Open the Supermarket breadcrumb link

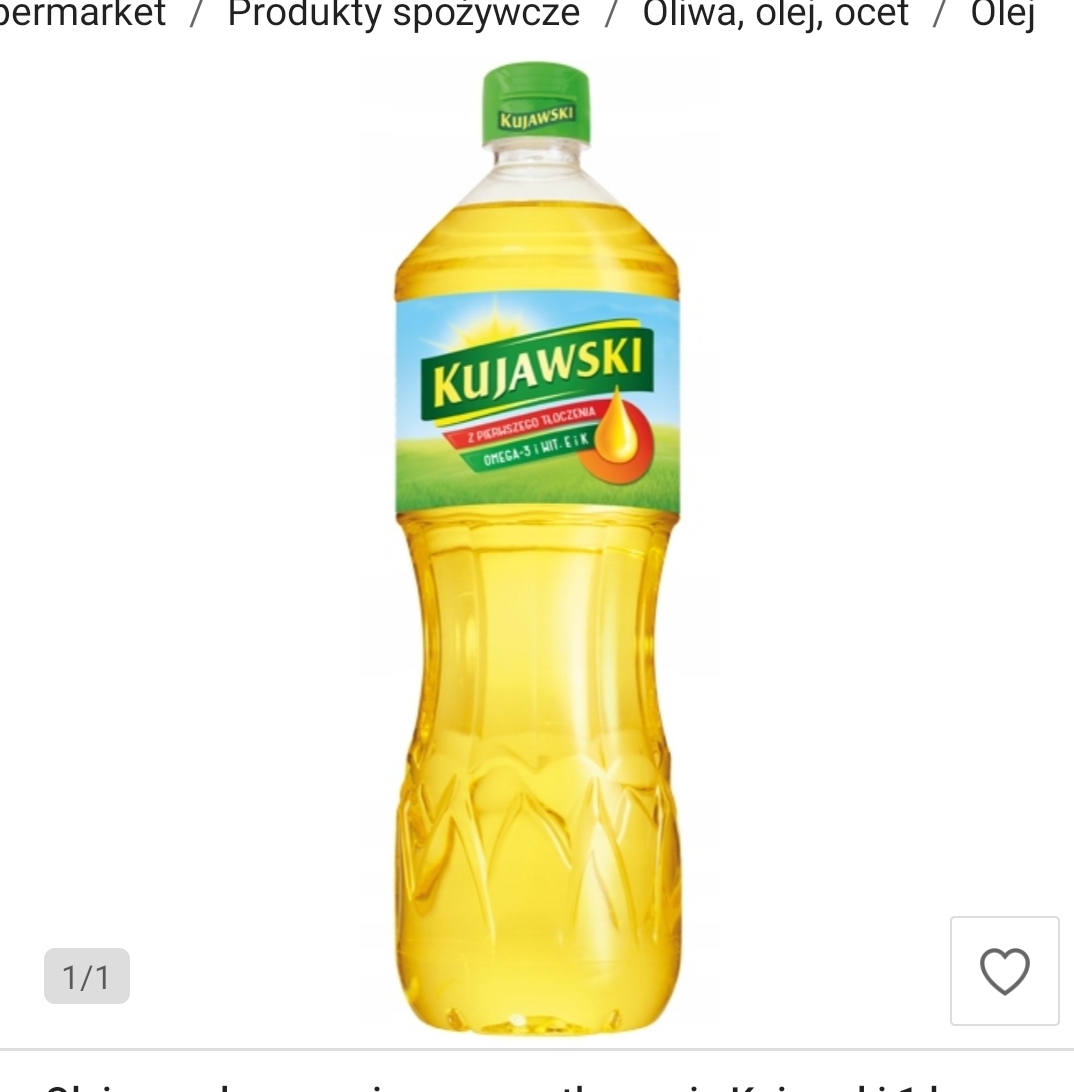point(82,14)
